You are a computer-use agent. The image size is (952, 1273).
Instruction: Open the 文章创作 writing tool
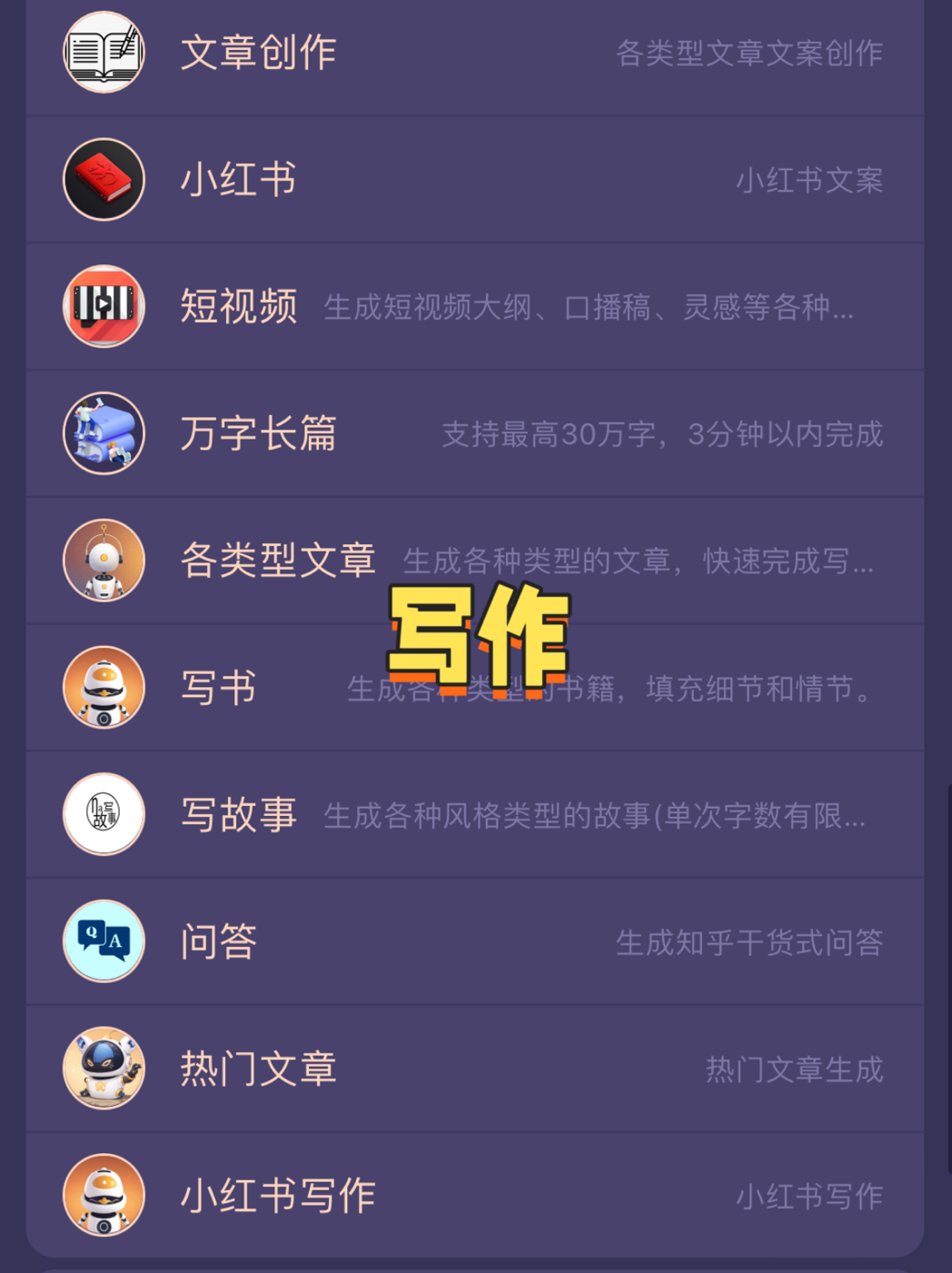click(x=474, y=54)
